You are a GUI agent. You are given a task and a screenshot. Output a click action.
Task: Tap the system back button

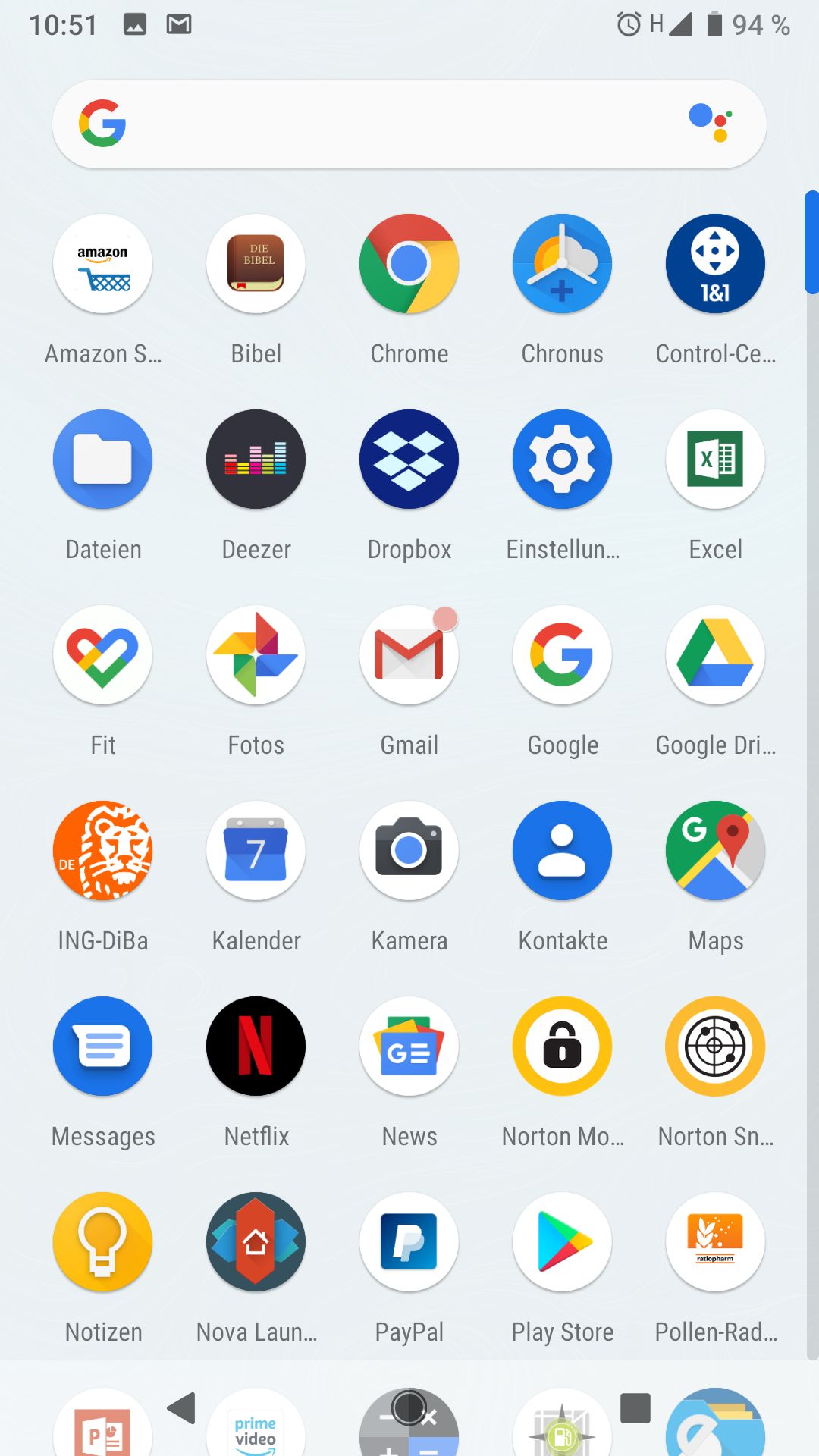pos(182,1408)
